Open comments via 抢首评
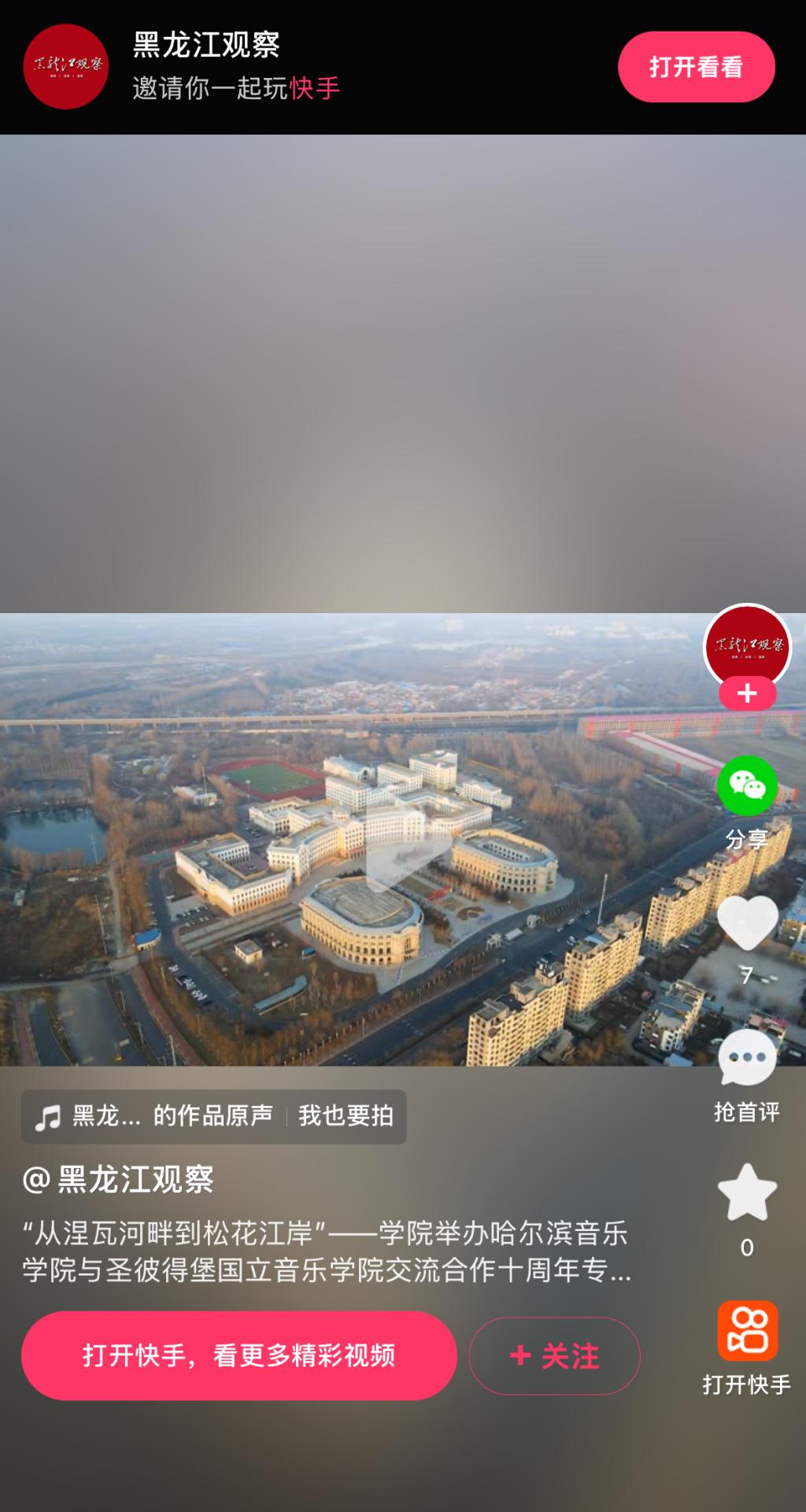Viewport: 806px width, 1512px height. tap(747, 1059)
